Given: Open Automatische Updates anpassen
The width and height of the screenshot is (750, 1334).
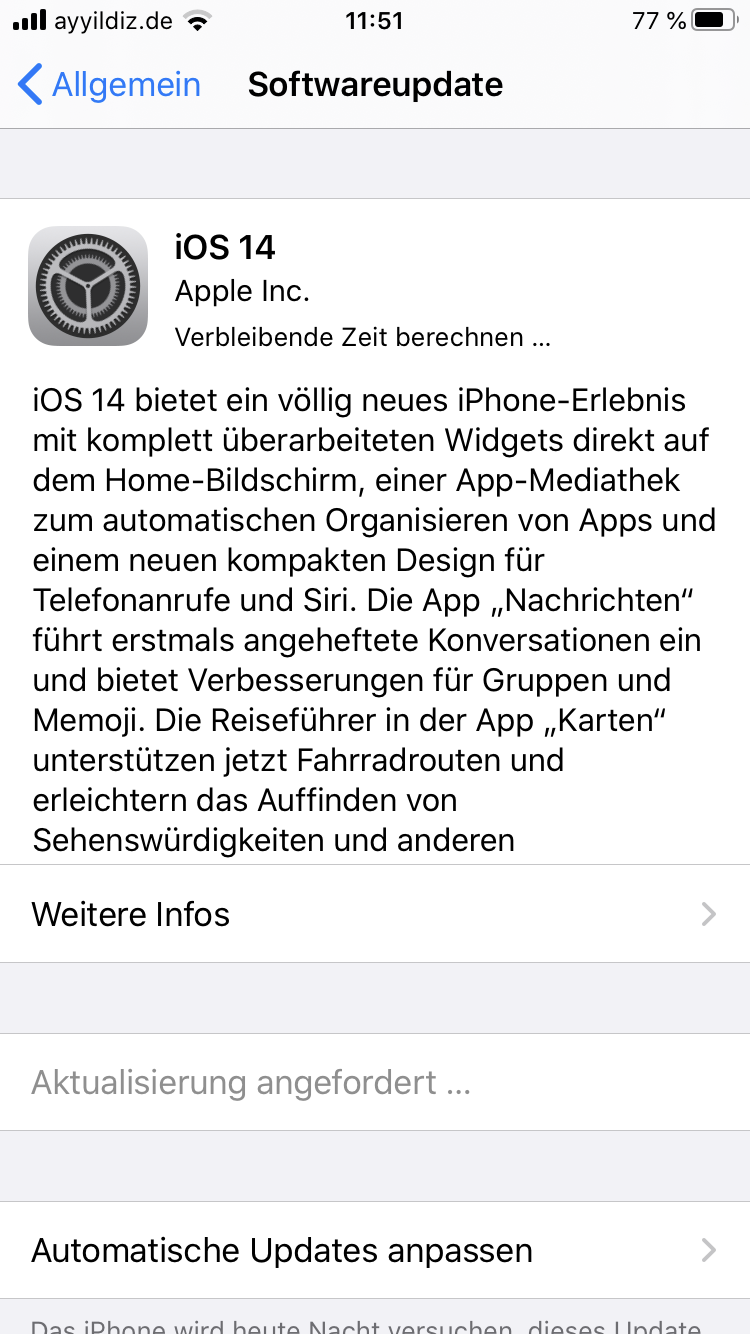Looking at the screenshot, I should click(x=375, y=1250).
